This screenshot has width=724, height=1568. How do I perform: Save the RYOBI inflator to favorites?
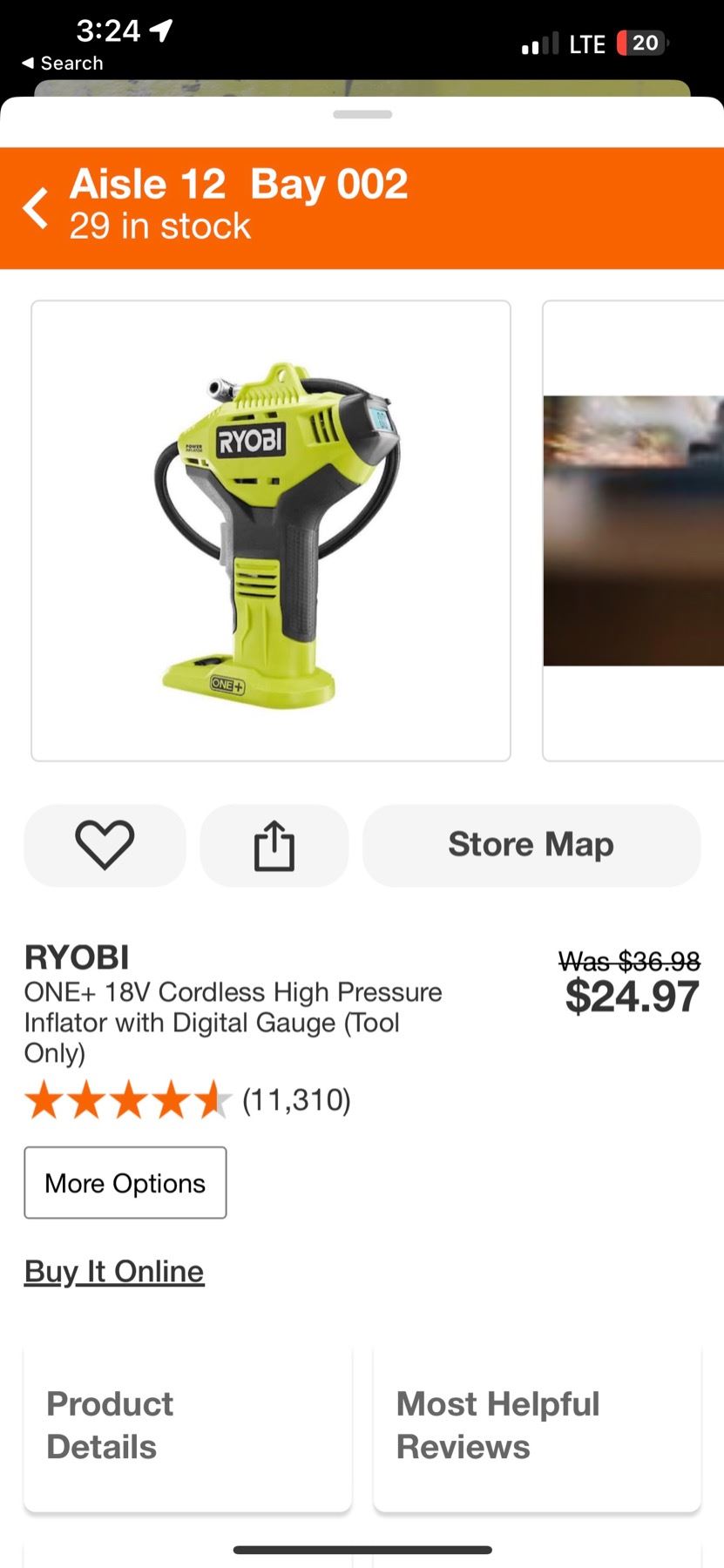click(105, 845)
